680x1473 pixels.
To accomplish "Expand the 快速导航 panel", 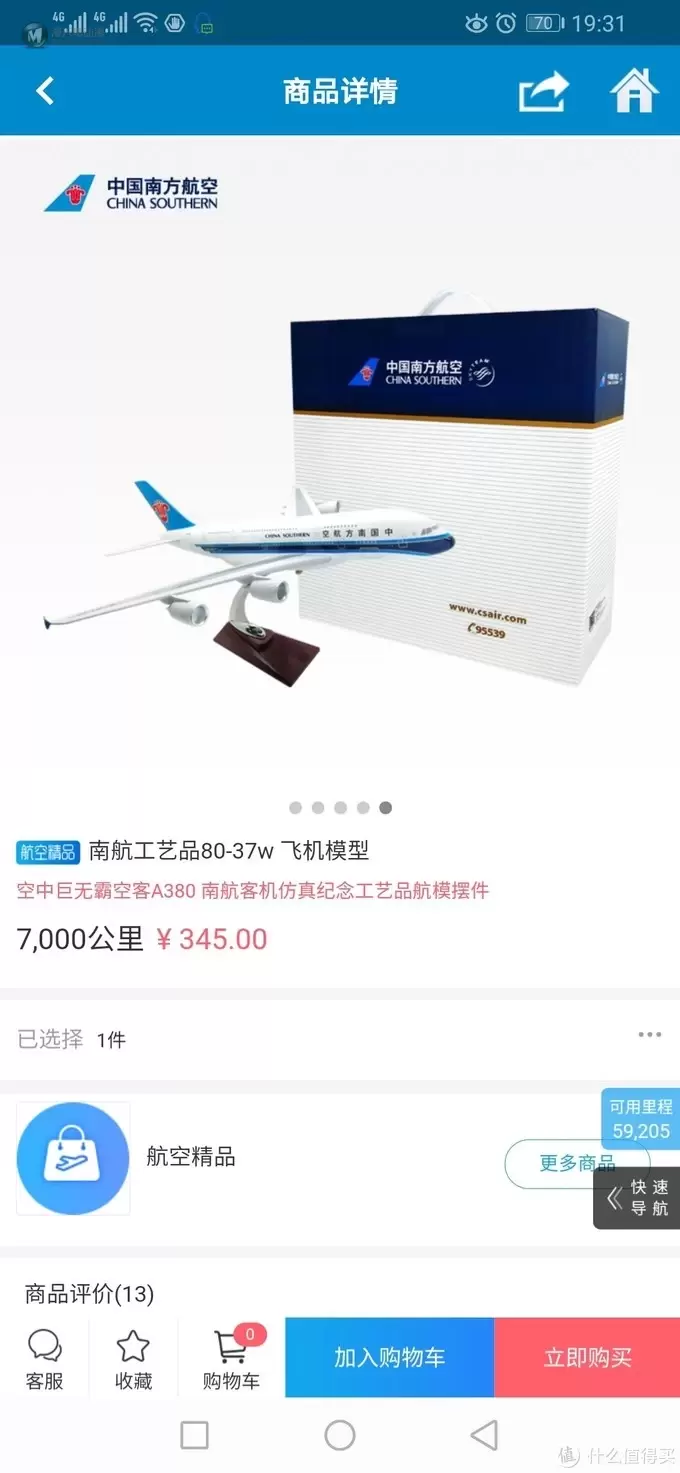I will (638, 1198).
